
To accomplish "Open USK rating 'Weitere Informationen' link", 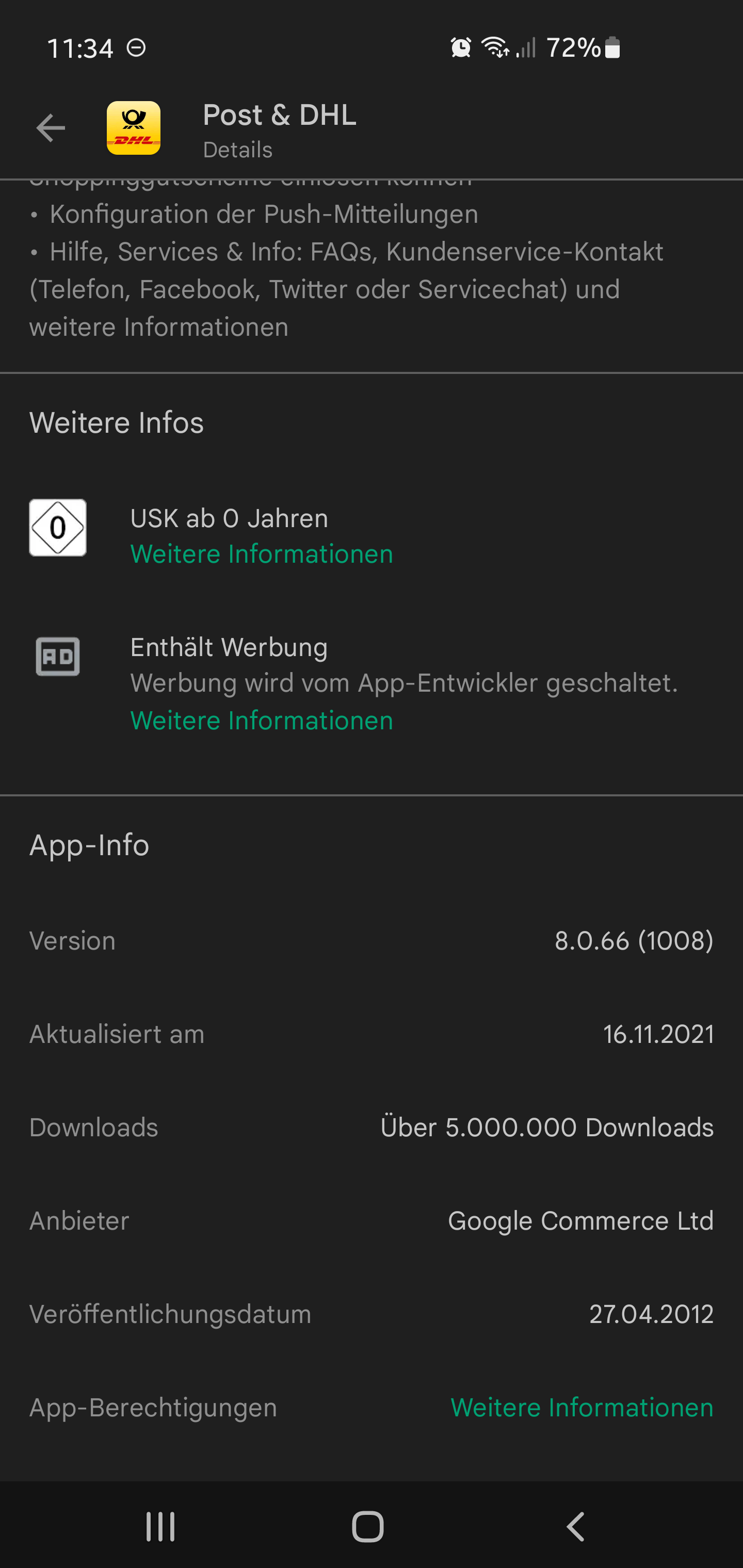I will point(261,554).
